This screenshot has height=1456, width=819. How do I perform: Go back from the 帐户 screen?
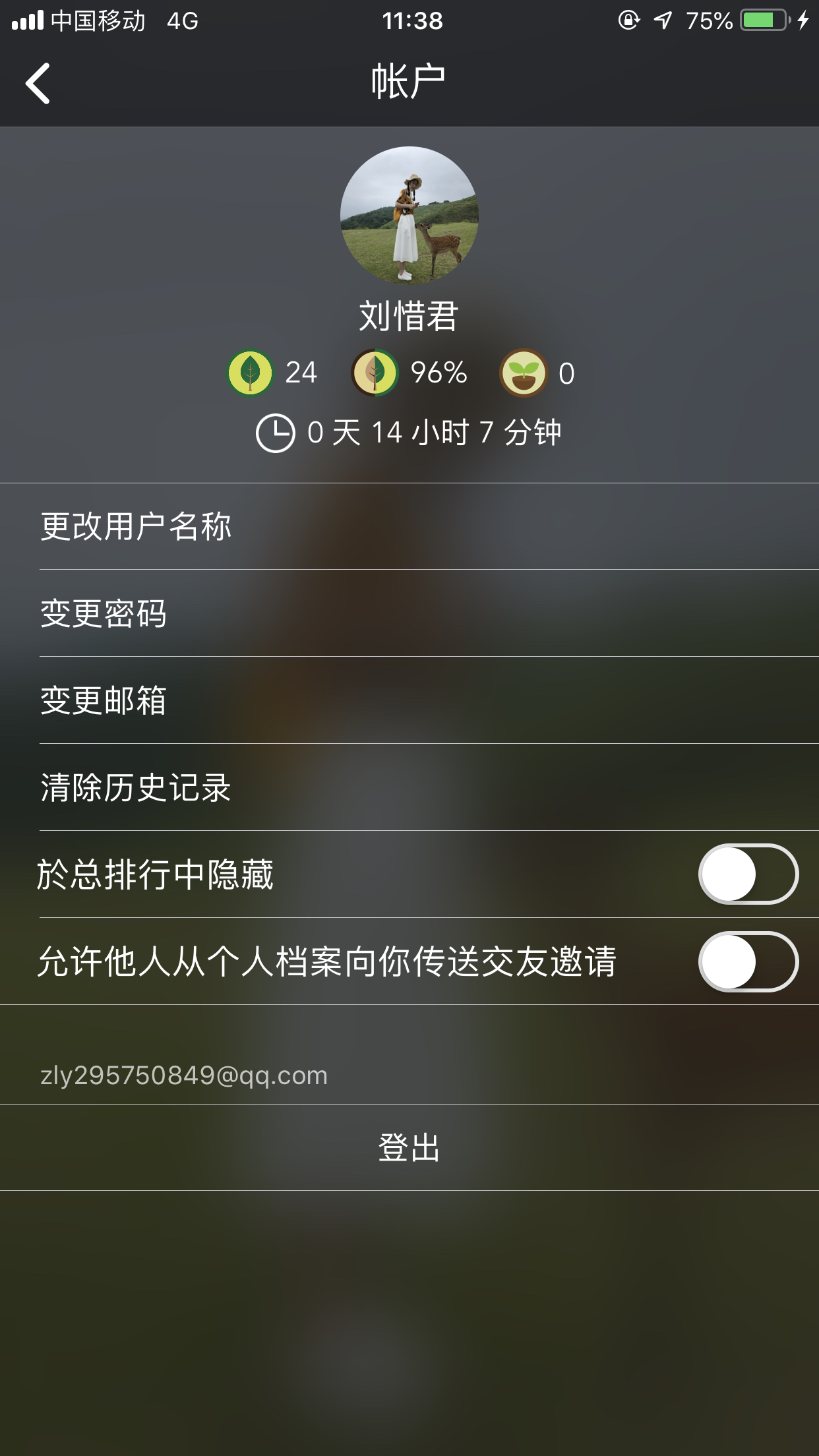(x=38, y=84)
